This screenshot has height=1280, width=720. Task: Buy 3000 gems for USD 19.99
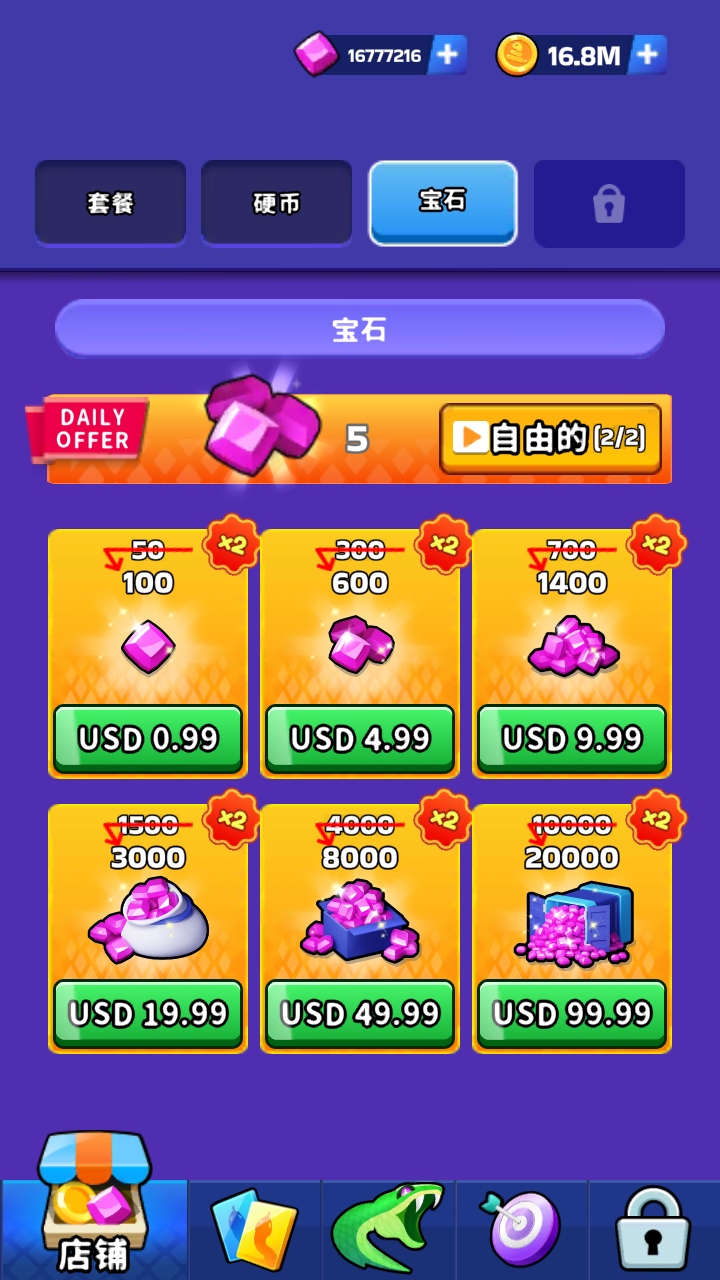click(148, 1014)
